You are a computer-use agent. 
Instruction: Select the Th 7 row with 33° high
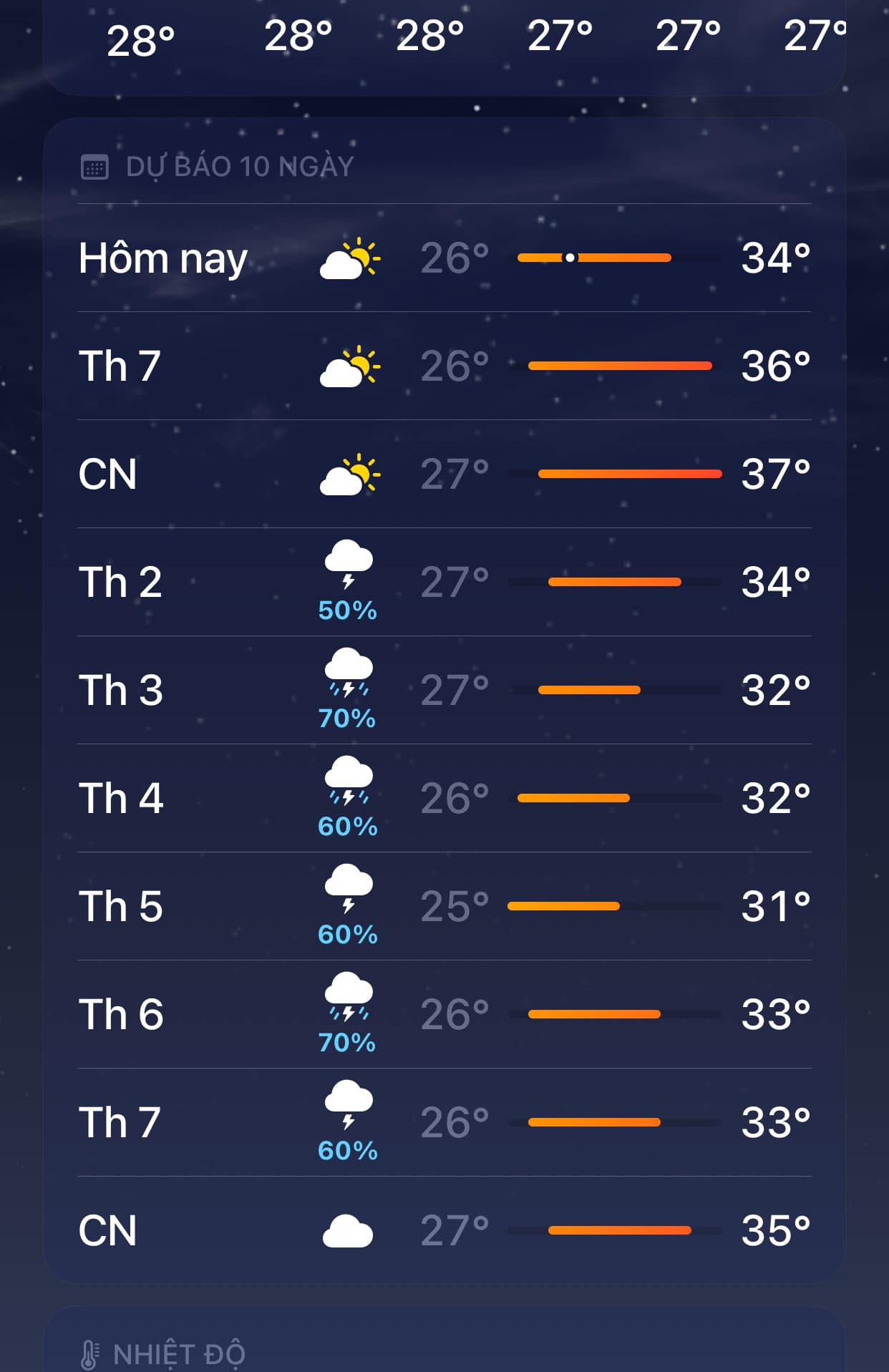tap(444, 1122)
